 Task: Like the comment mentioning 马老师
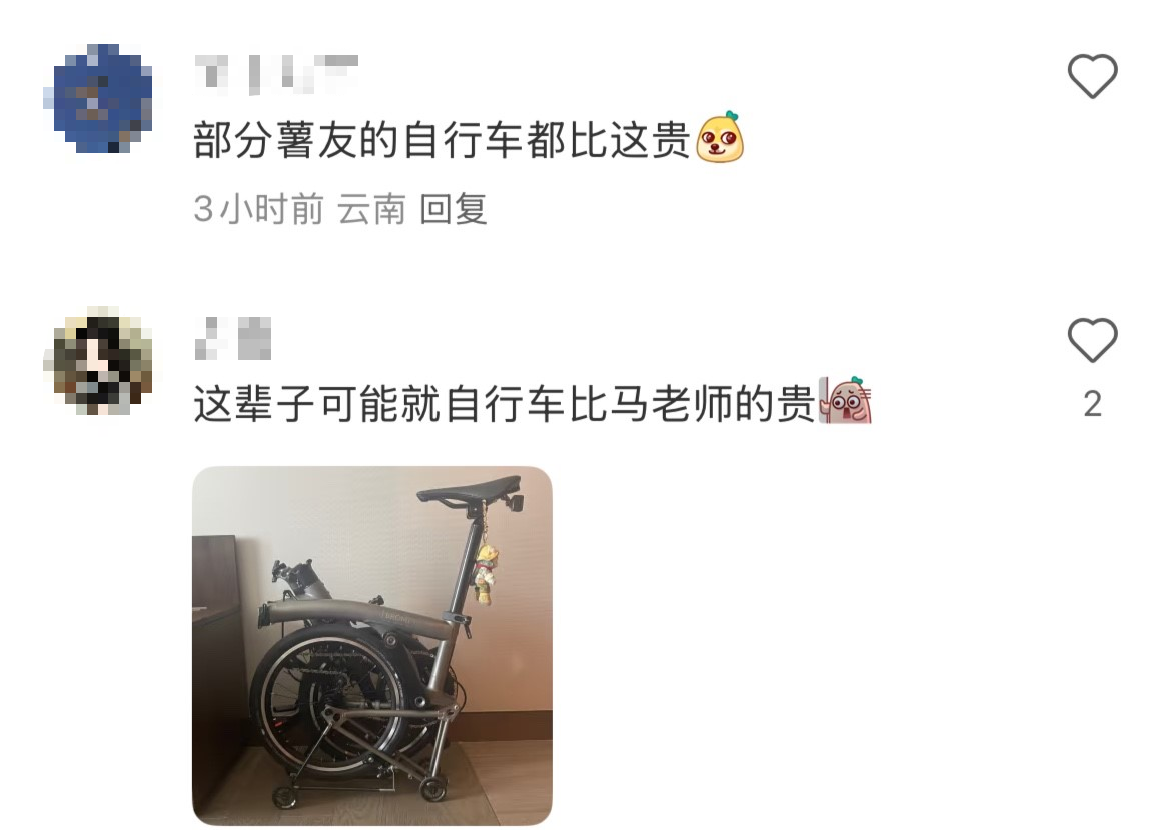coord(1092,342)
